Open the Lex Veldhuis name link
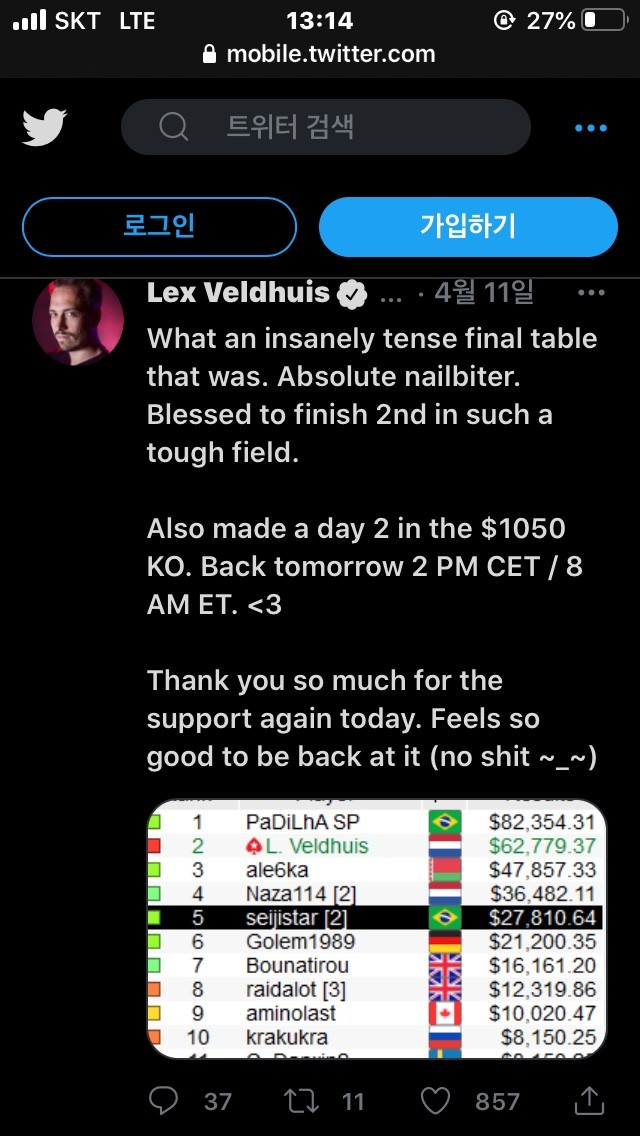Image resolution: width=640 pixels, height=1136 pixels. pyautogui.click(x=238, y=293)
